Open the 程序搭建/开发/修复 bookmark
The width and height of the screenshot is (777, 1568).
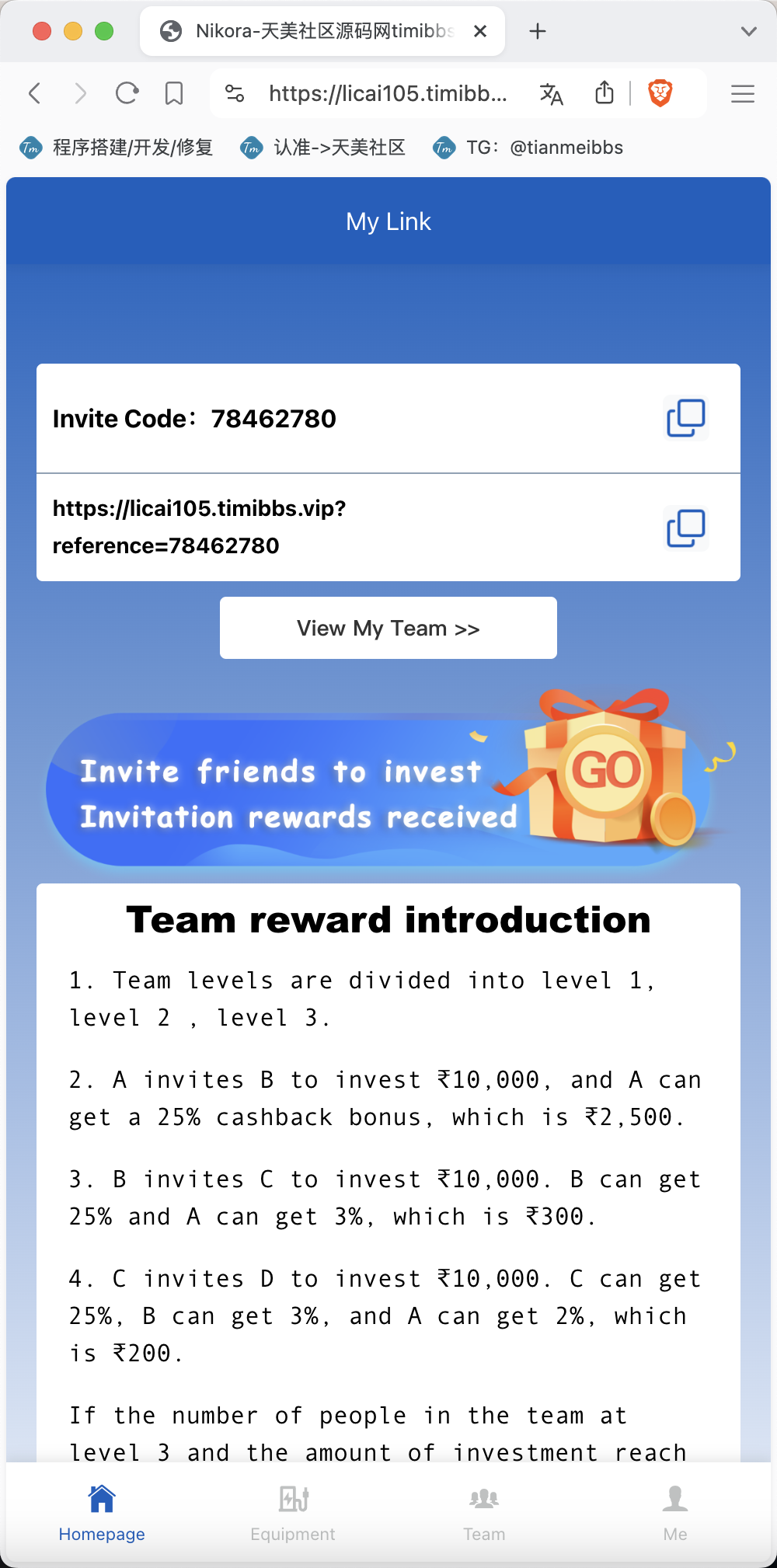(117, 147)
